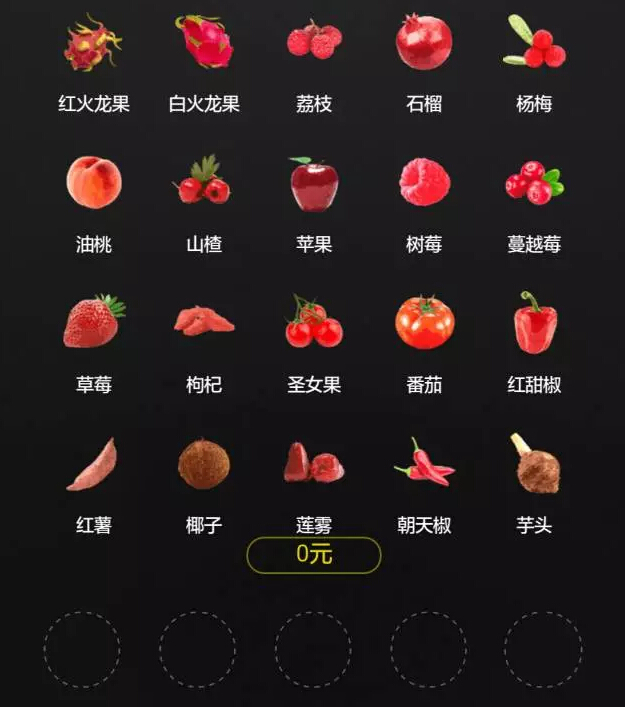
Task: Choose 红甜椒 red pepper
Action: pyautogui.click(x=534, y=322)
